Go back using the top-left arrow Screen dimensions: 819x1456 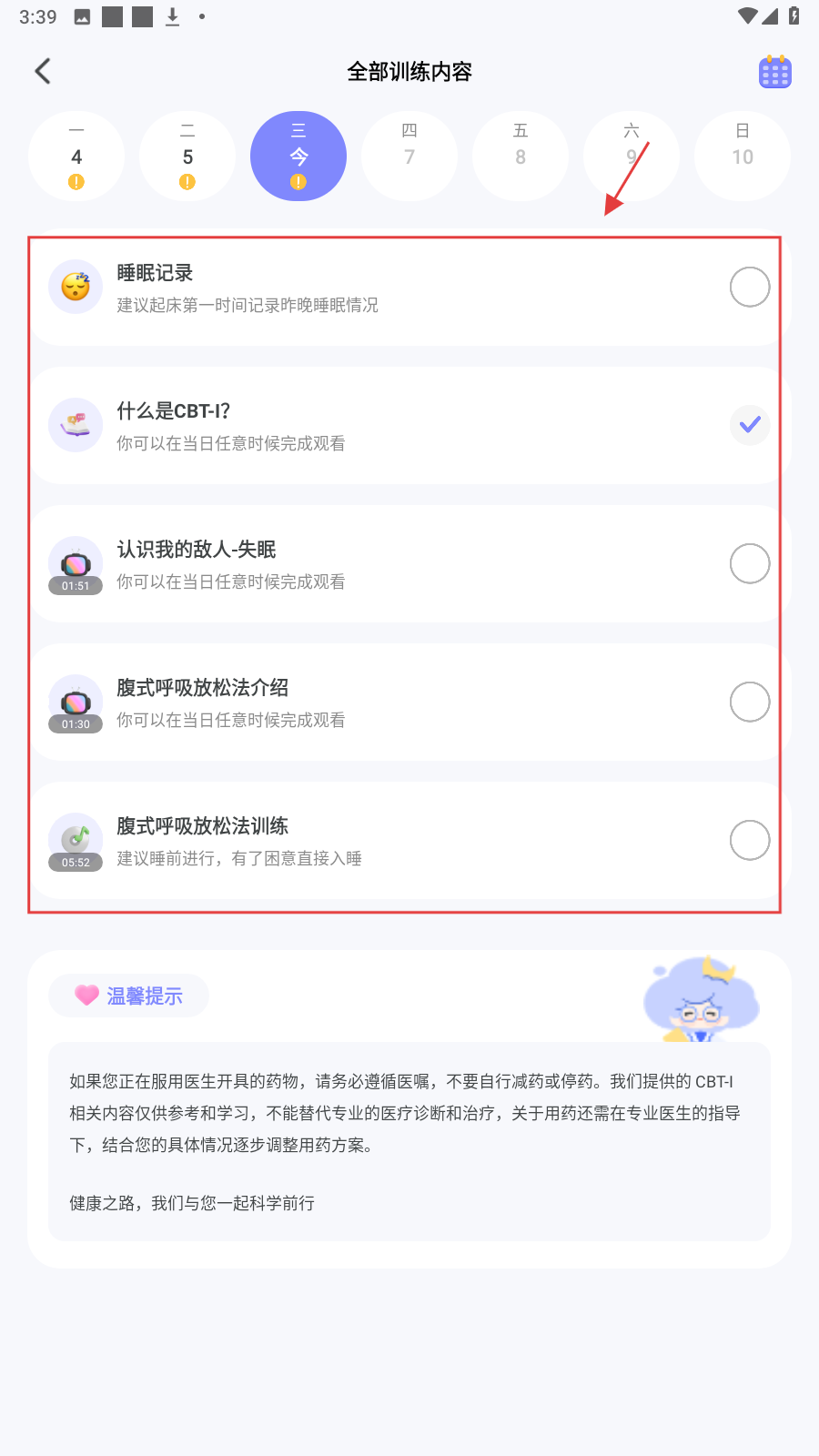43,71
